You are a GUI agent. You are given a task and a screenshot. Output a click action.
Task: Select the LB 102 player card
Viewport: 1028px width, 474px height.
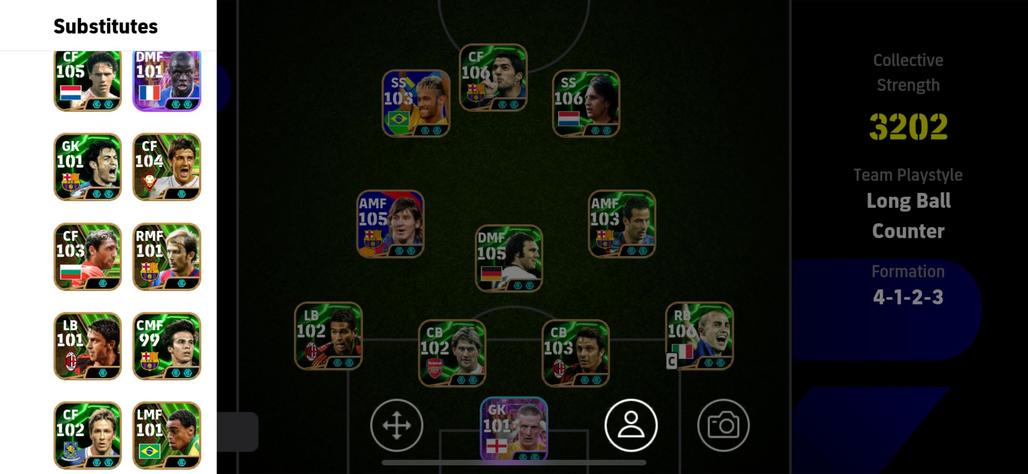(328, 336)
